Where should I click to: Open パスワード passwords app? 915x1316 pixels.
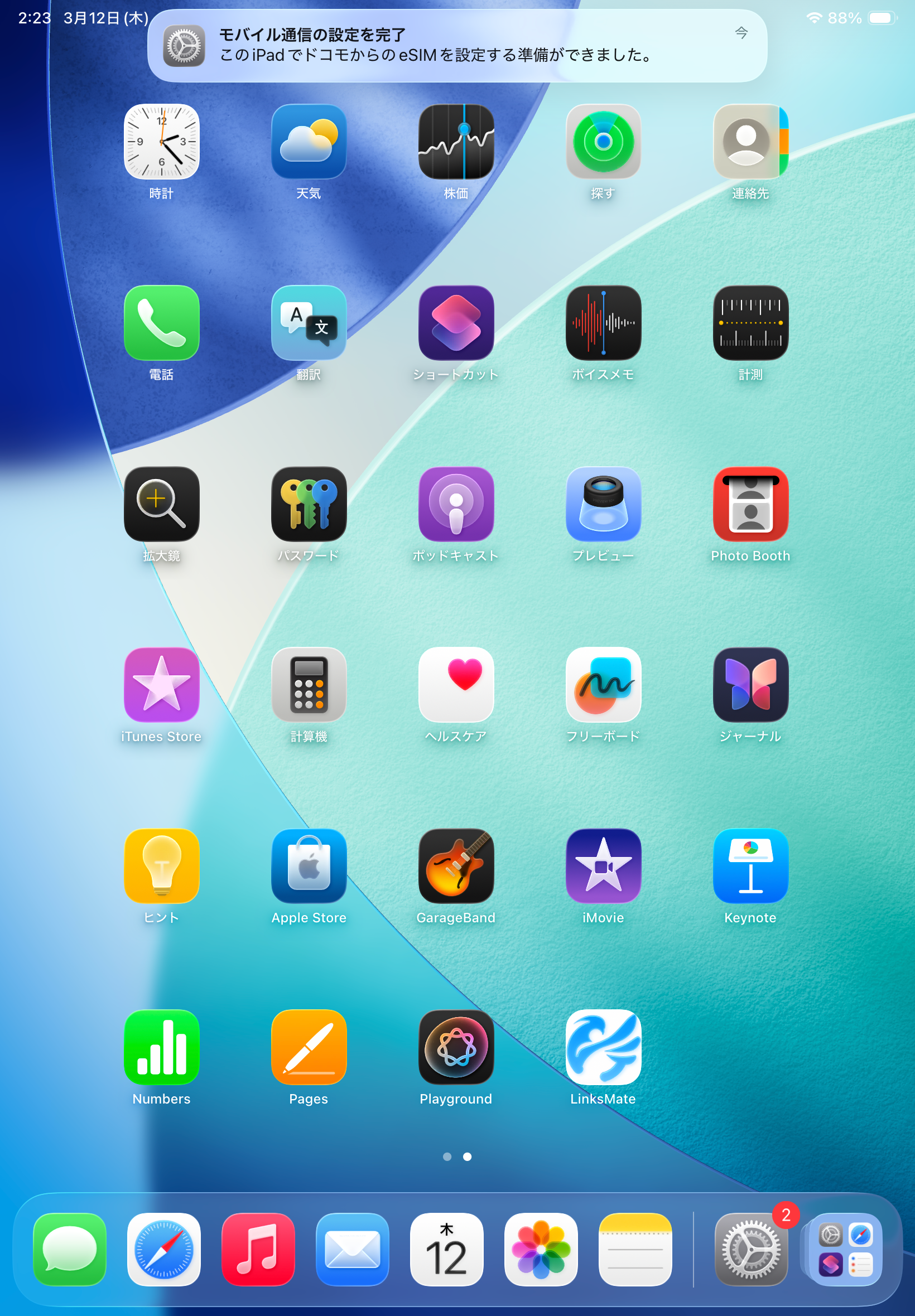pos(309,504)
